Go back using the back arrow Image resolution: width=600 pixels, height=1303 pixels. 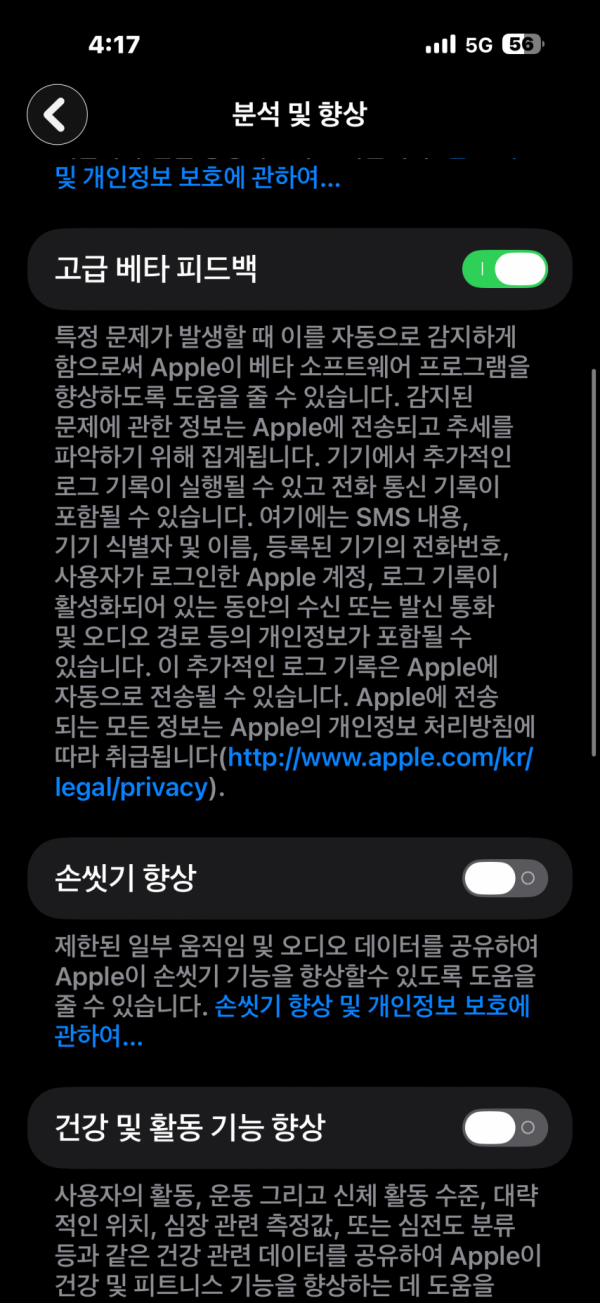57,115
